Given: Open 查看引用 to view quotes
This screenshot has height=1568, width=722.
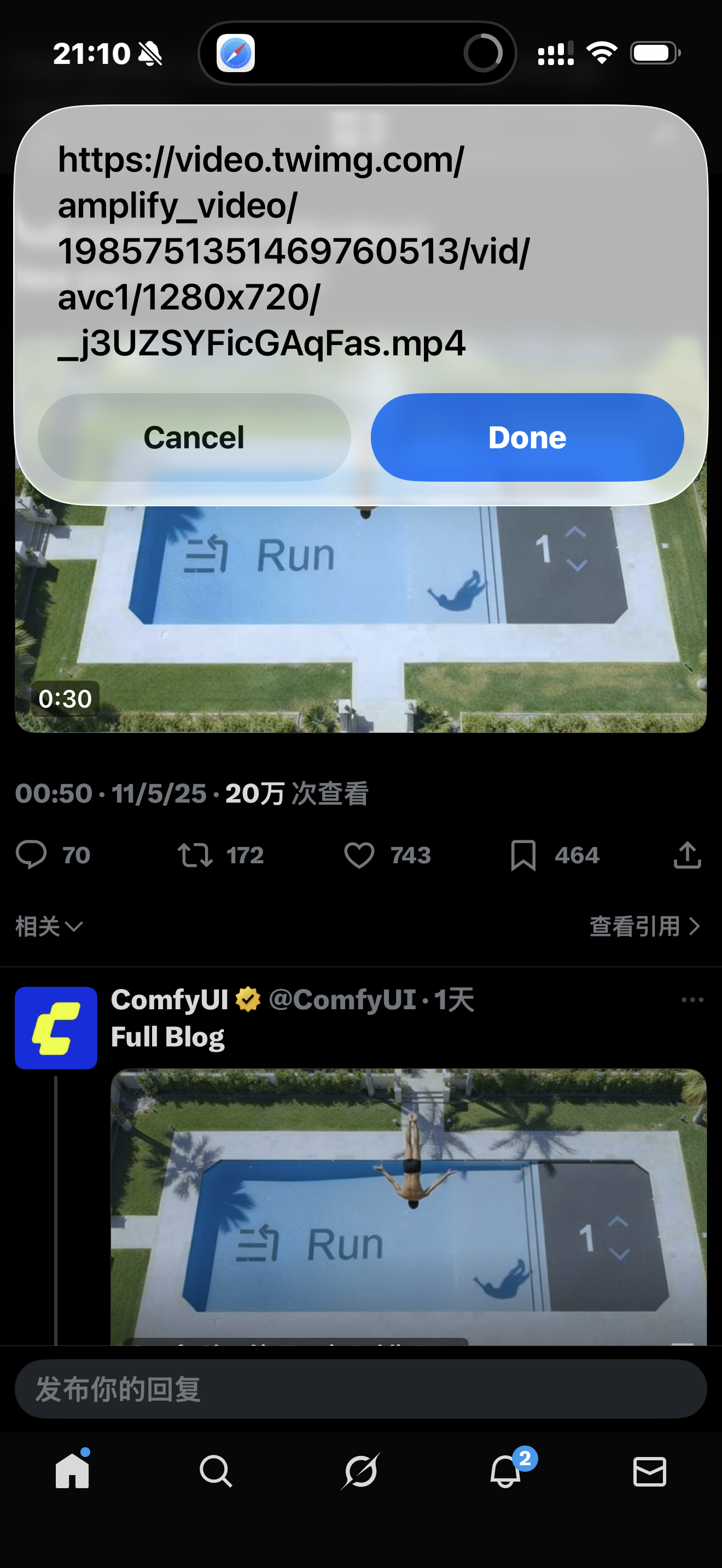Looking at the screenshot, I should [644, 927].
